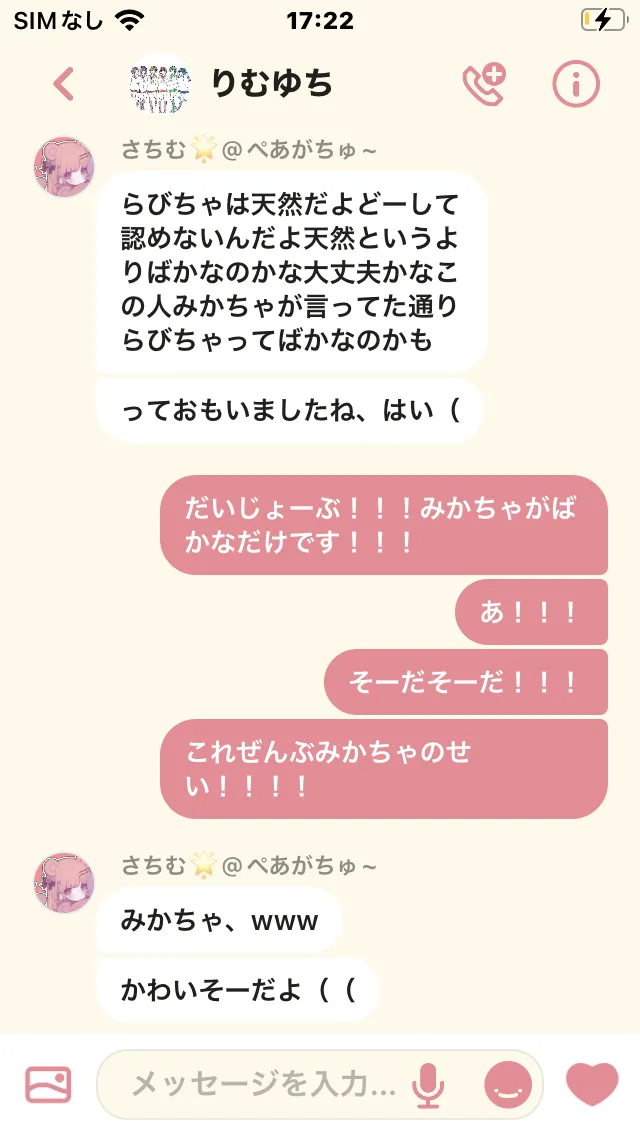640x1136 pixels.
Task: Go back from the りむゆち chat
Action: 64,84
